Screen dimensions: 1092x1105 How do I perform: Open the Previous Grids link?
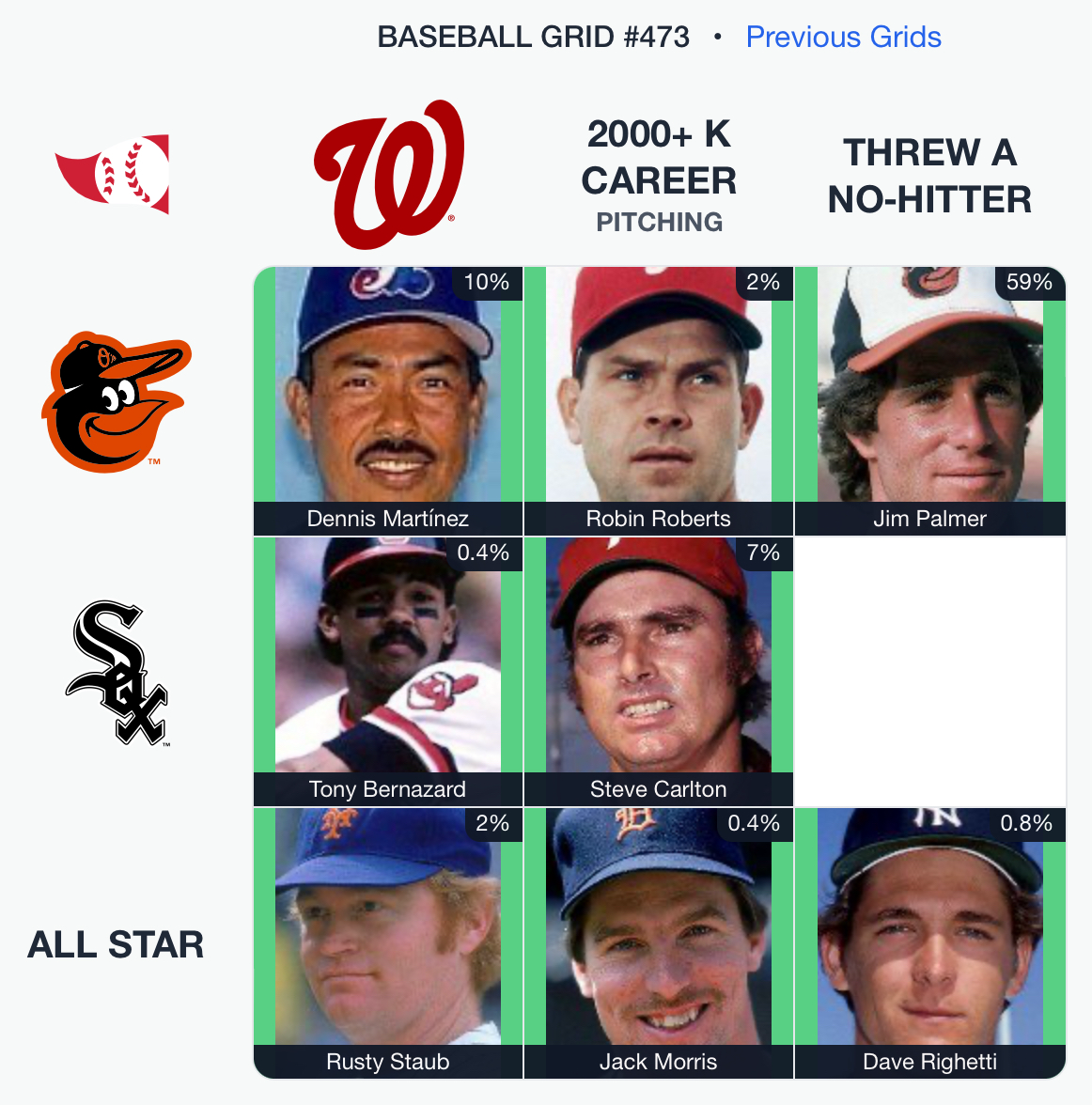pos(843,37)
